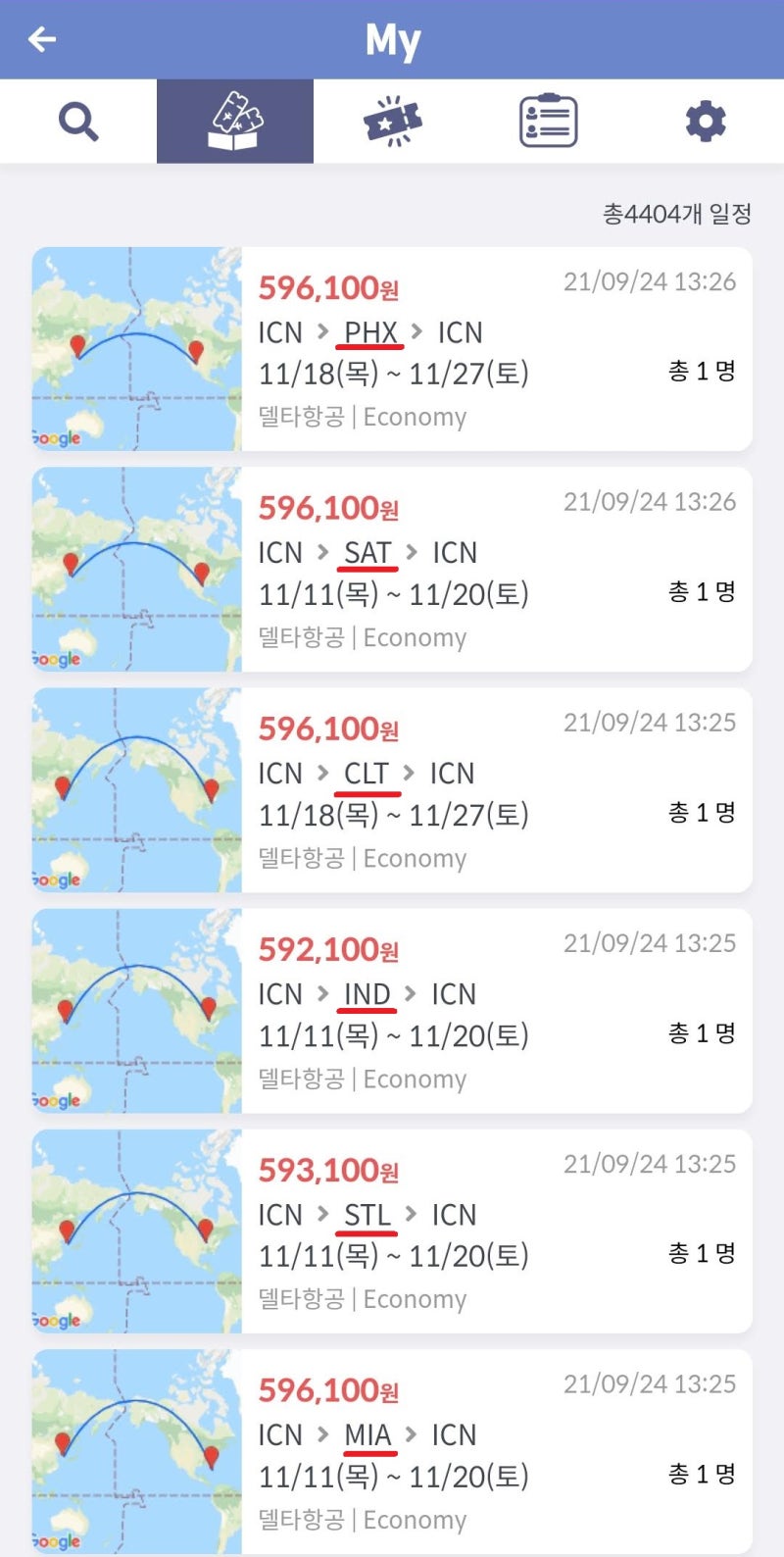The image size is (784, 1557).
Task: Open the search tab
Action: [x=78, y=122]
